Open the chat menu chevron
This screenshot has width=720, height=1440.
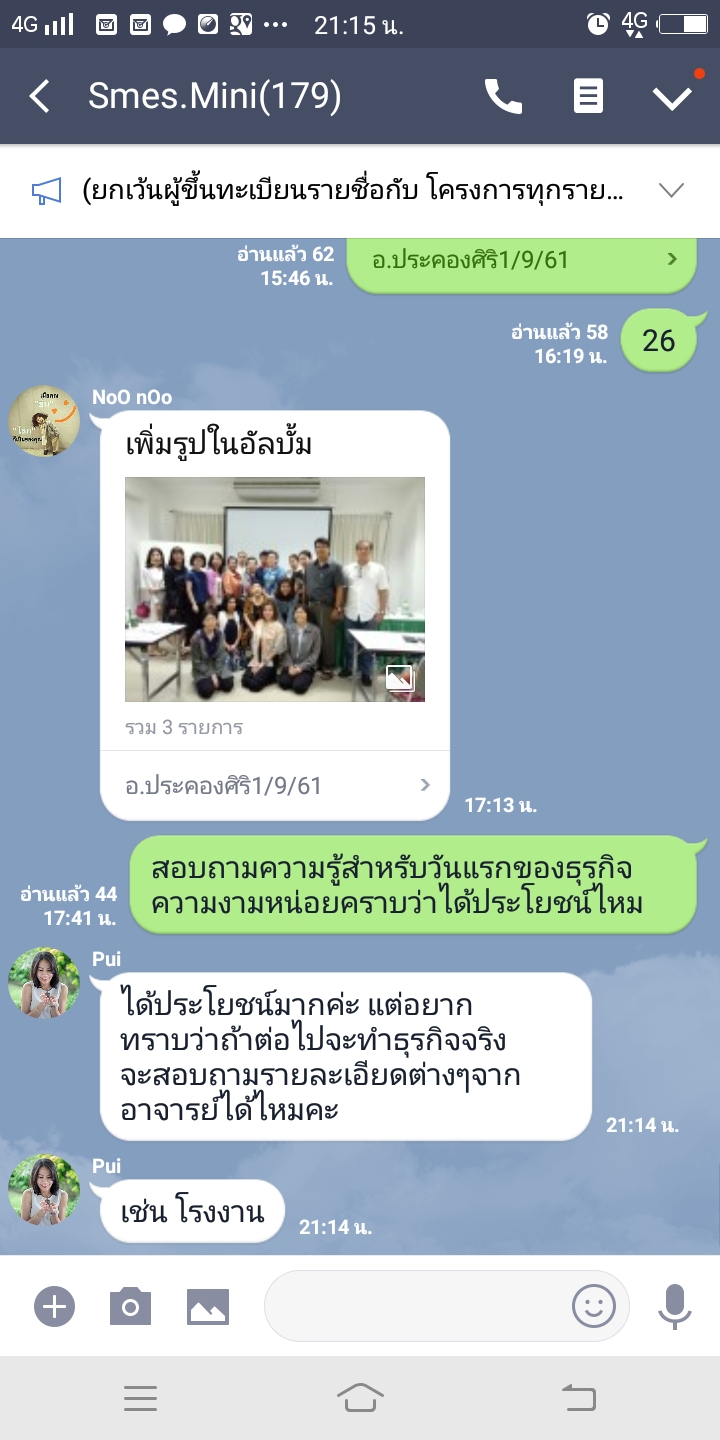tap(672, 97)
